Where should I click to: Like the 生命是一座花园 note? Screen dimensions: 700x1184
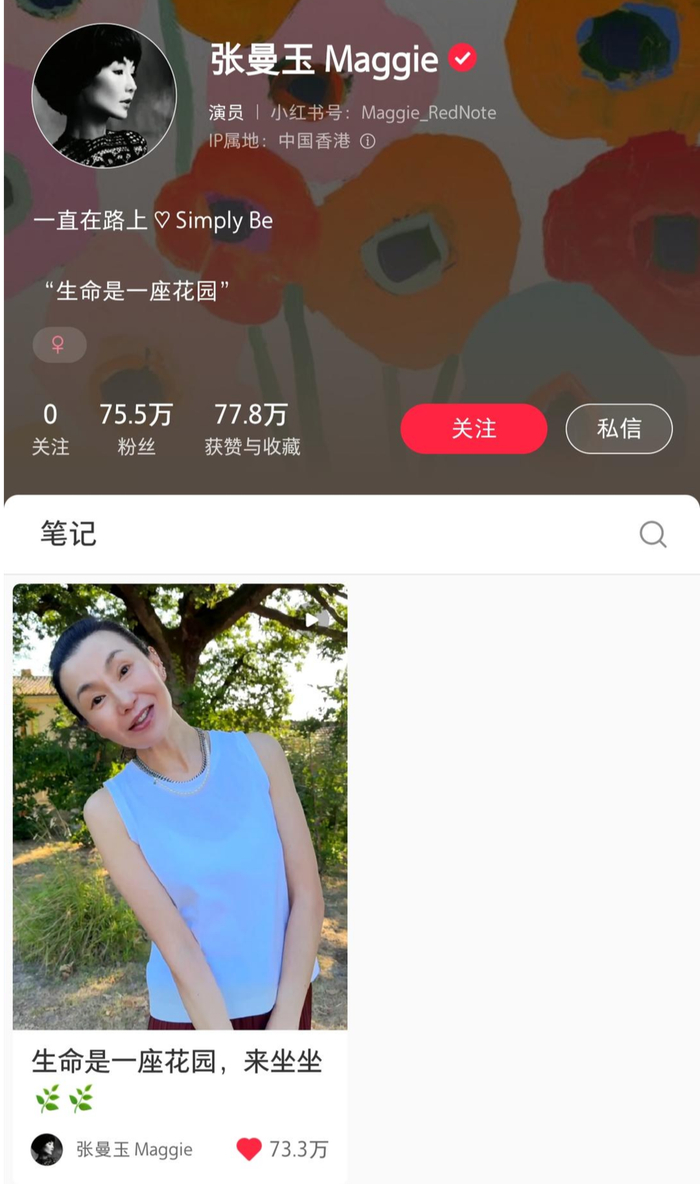(249, 1149)
